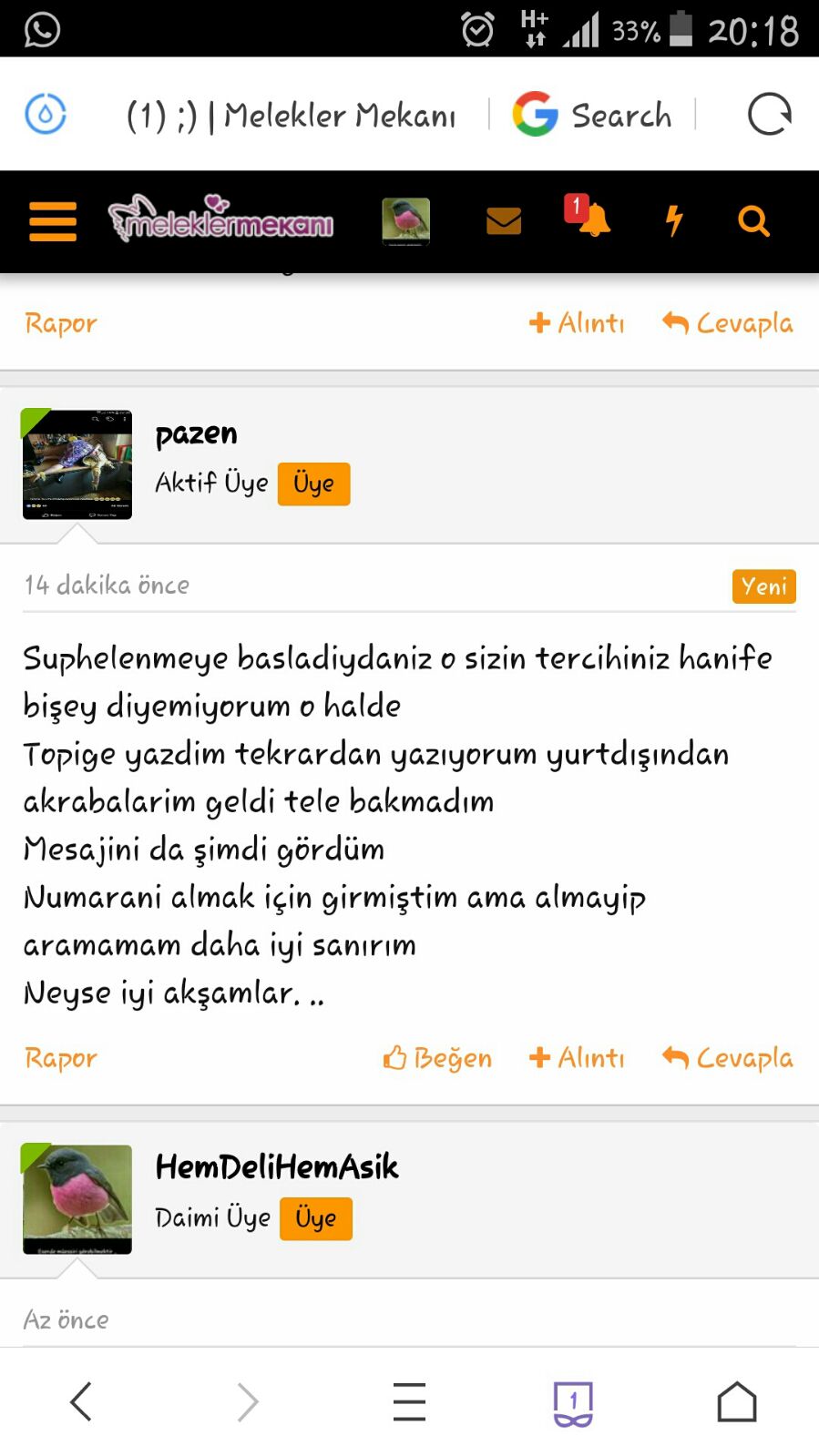Open the notifications bell
The height and width of the screenshot is (1456, 819).
590,219
